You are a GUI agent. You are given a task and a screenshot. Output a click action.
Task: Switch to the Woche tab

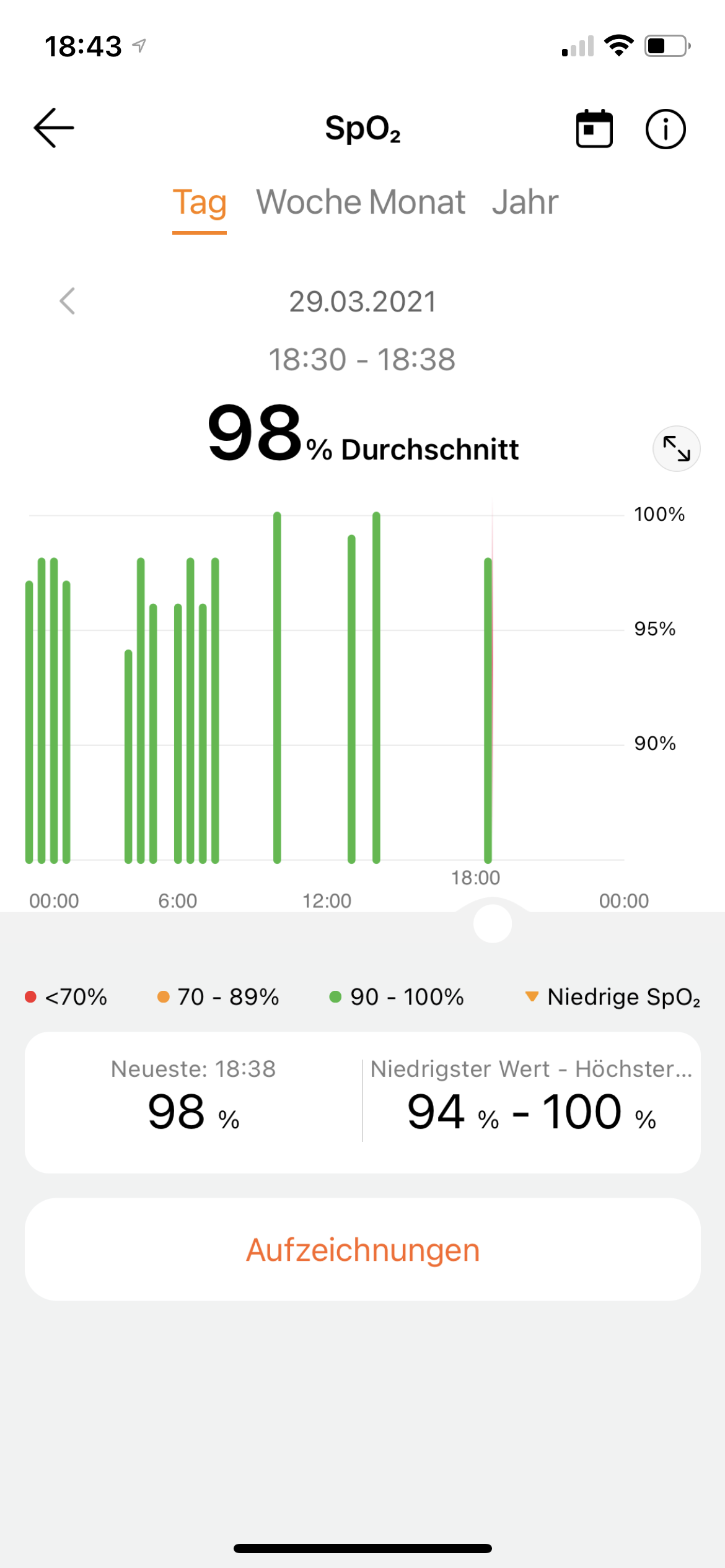(x=310, y=203)
